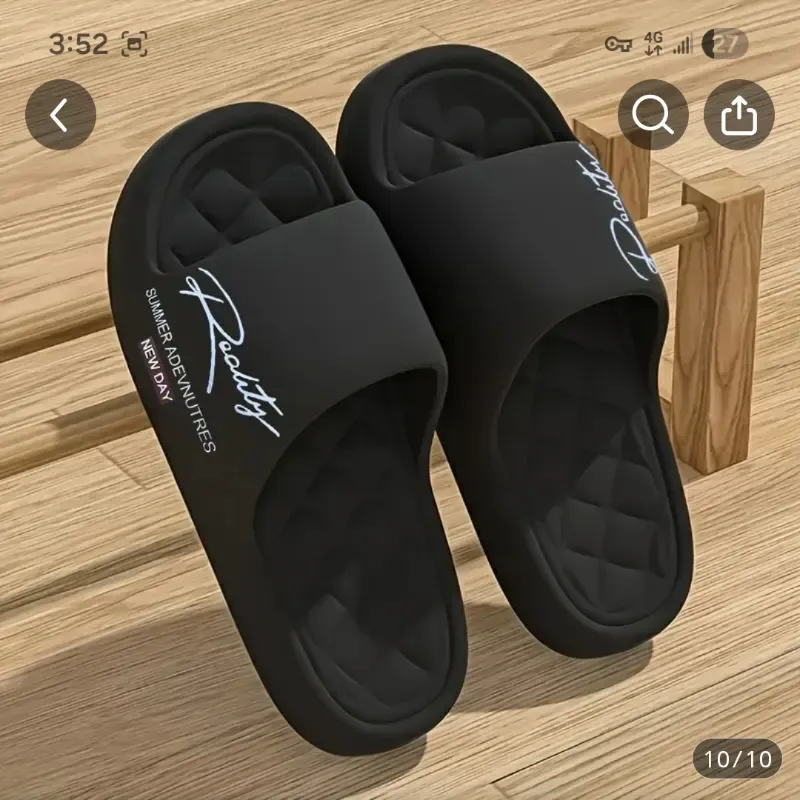Open the search magnifier icon
This screenshot has height=800, width=800.
(x=653, y=116)
